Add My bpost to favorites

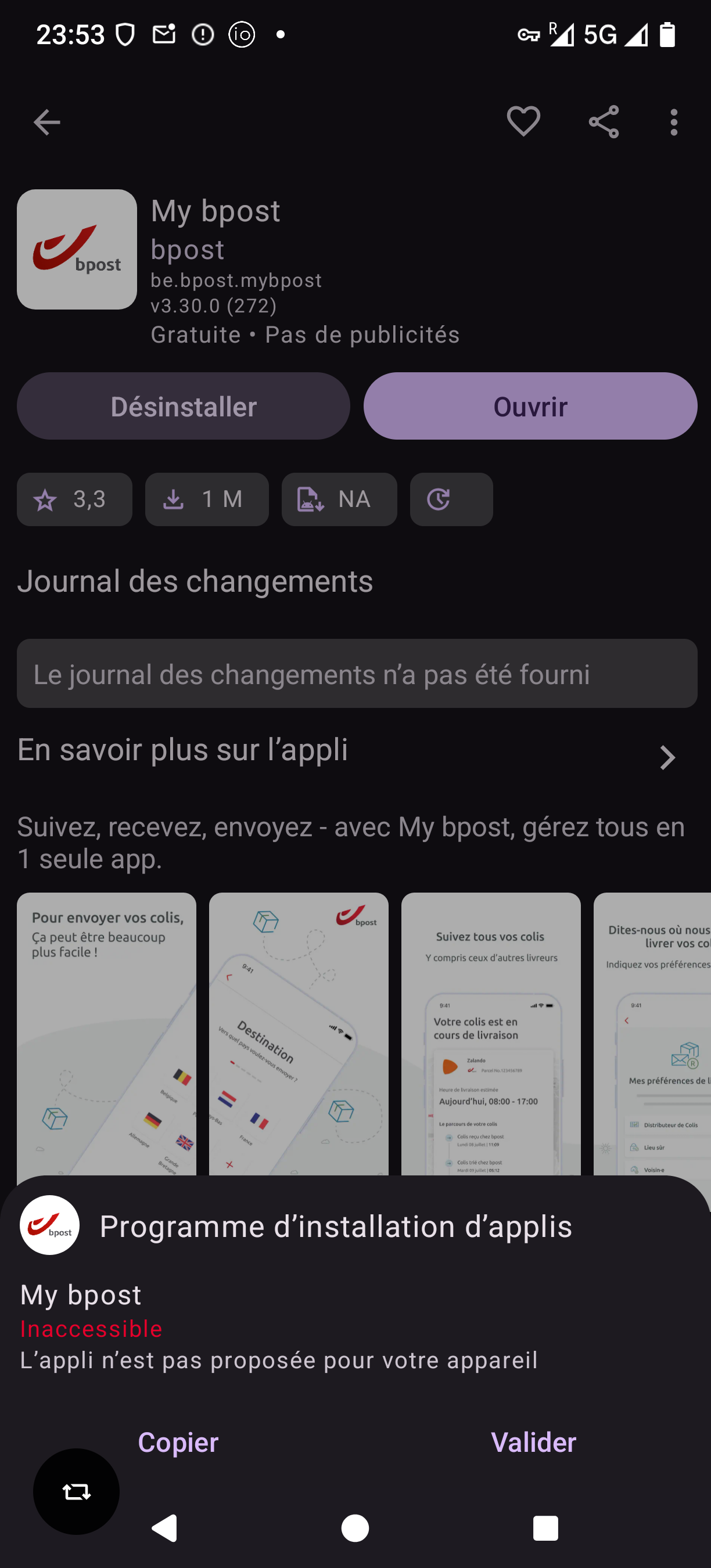pyautogui.click(x=523, y=121)
